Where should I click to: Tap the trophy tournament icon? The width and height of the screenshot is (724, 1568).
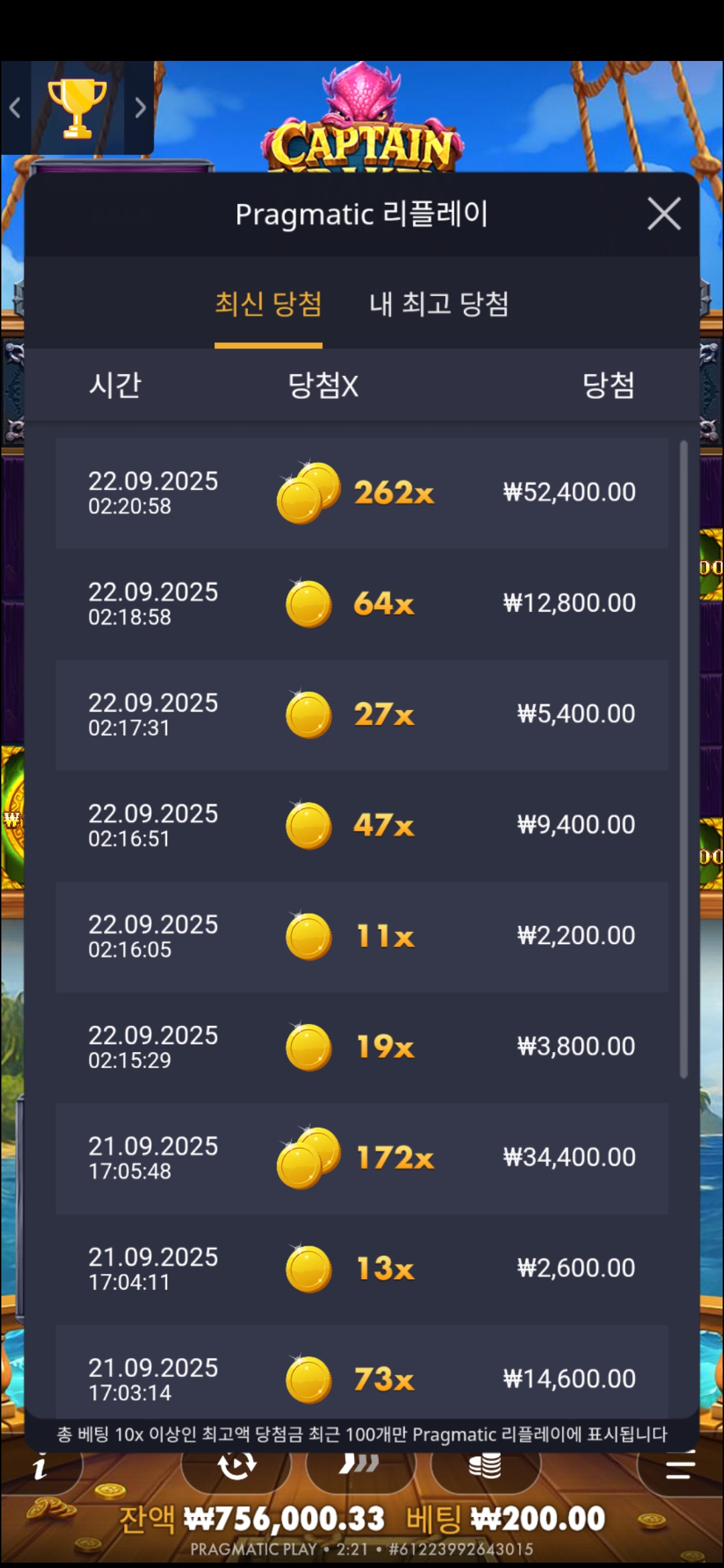click(77, 108)
